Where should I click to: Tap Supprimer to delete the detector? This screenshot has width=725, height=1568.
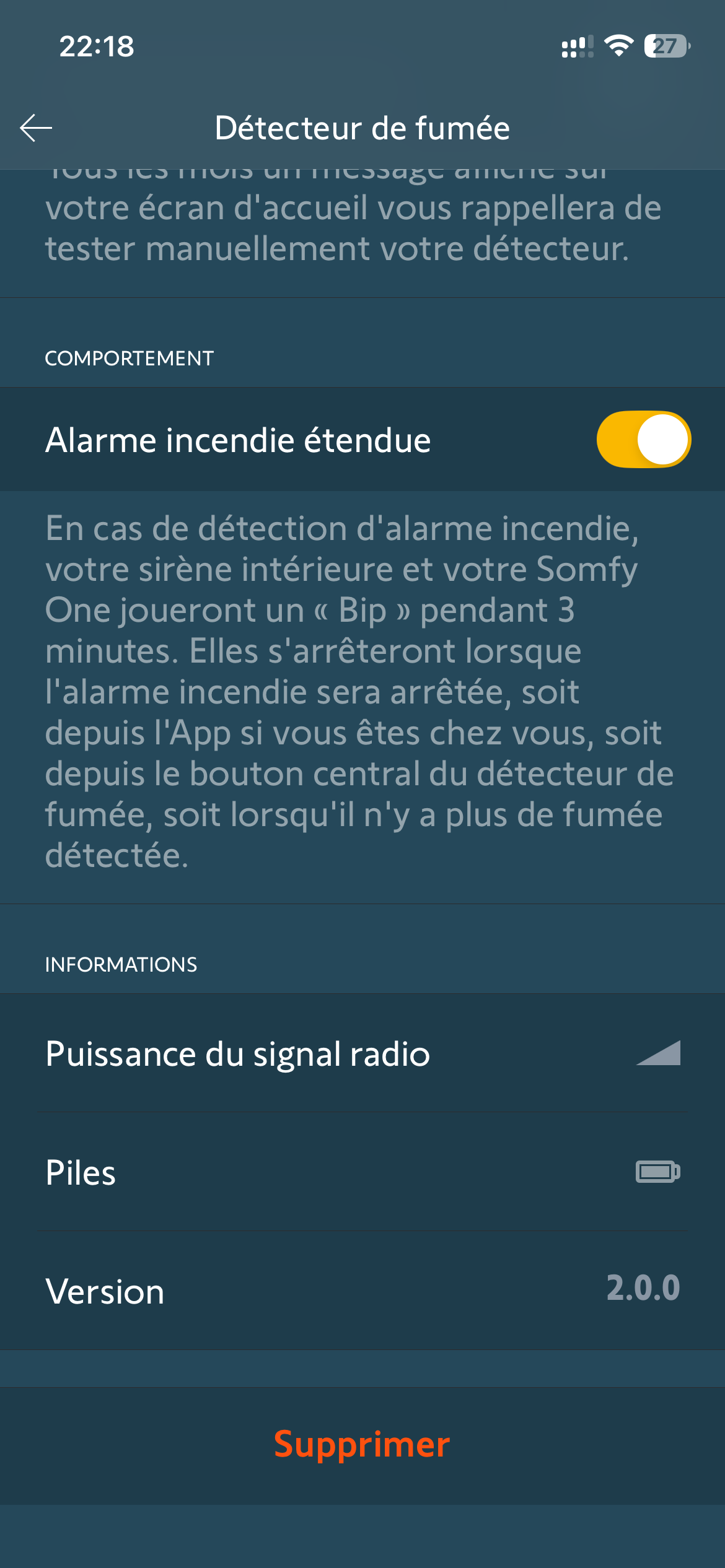tap(362, 1445)
